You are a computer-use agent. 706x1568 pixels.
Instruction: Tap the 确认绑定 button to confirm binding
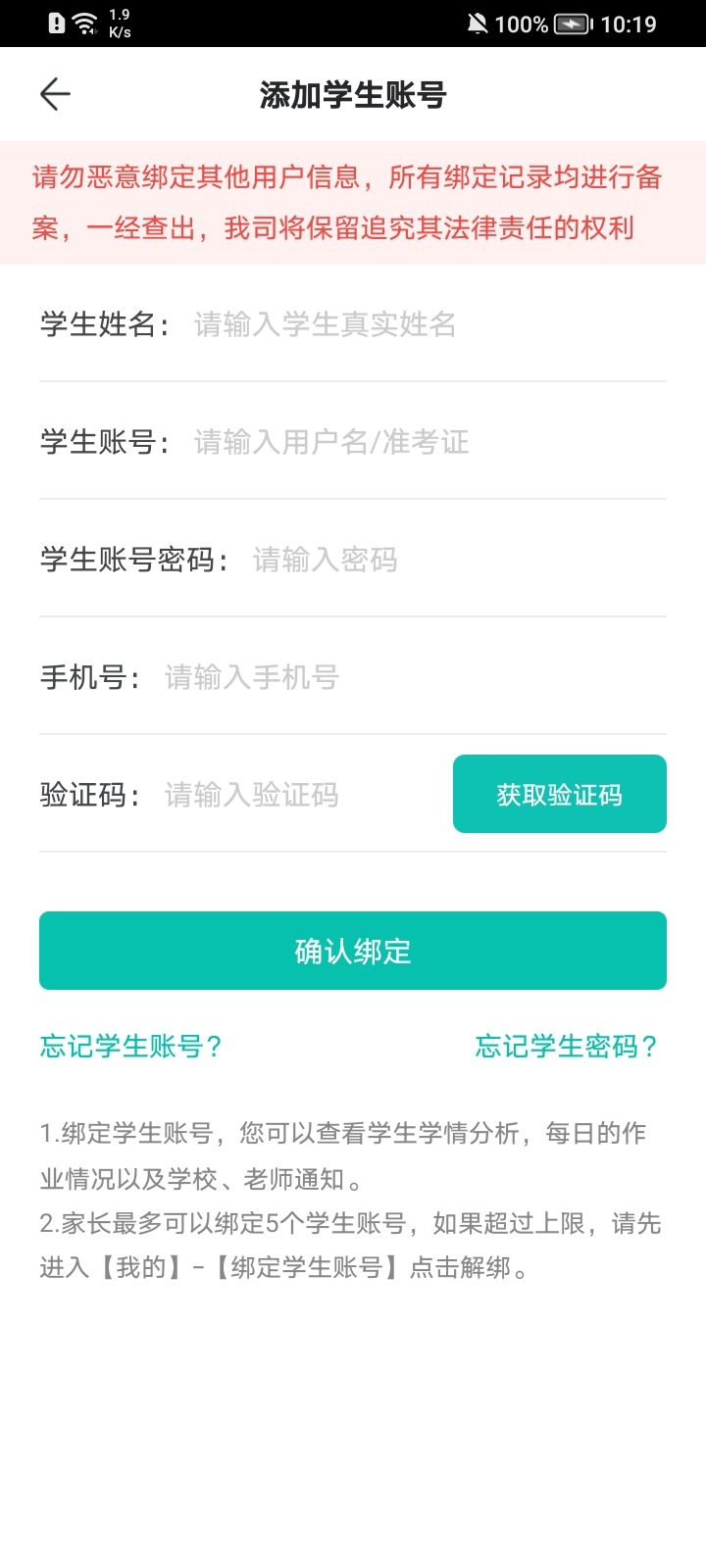353,950
